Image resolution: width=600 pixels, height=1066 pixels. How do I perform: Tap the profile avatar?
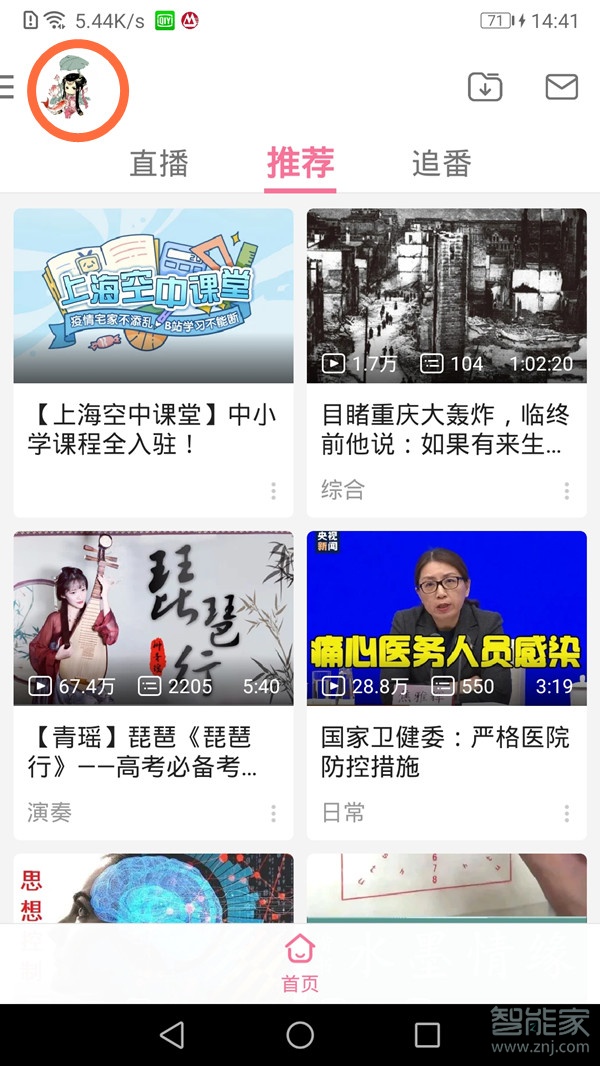77,89
